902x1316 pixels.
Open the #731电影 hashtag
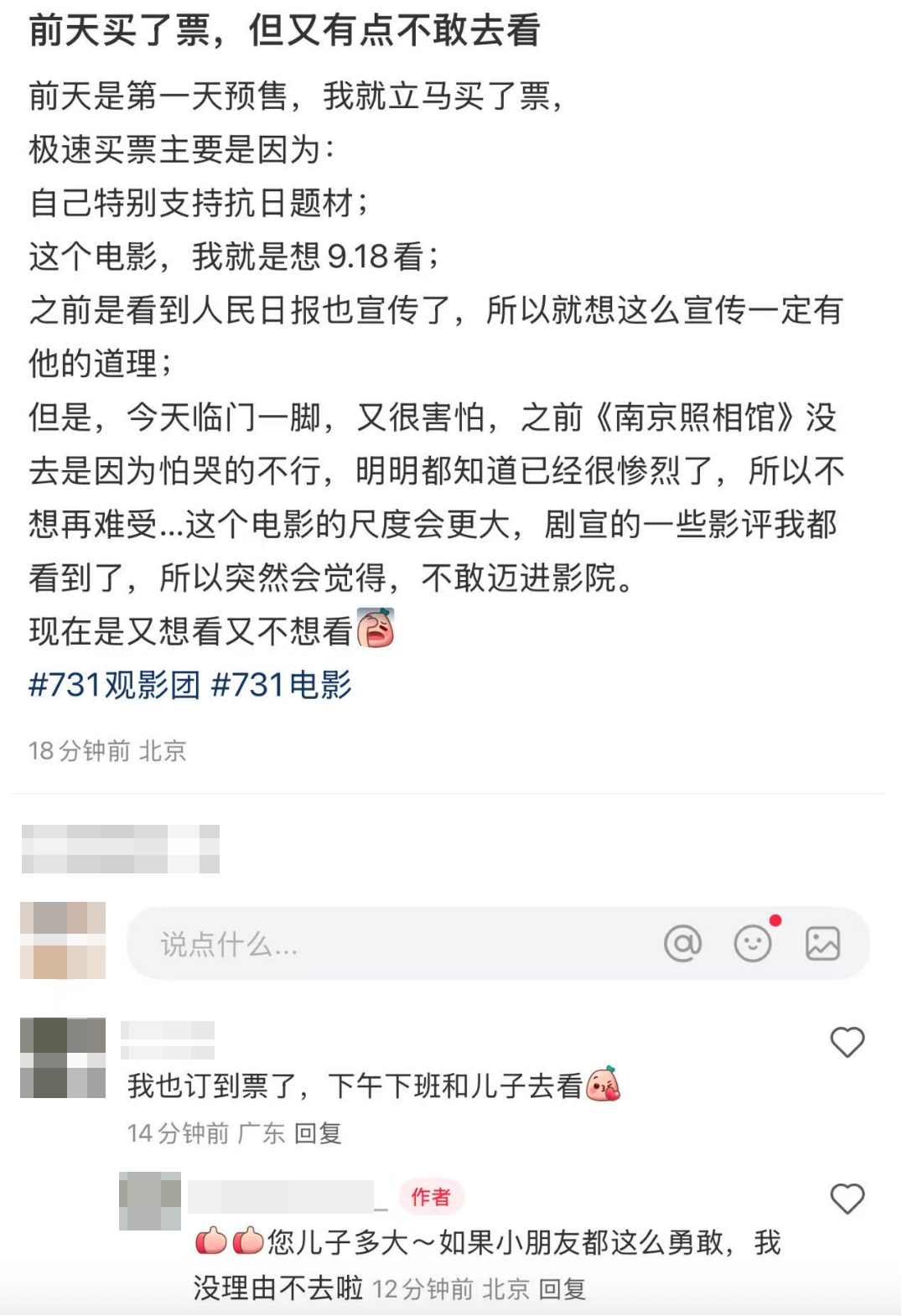281,685
